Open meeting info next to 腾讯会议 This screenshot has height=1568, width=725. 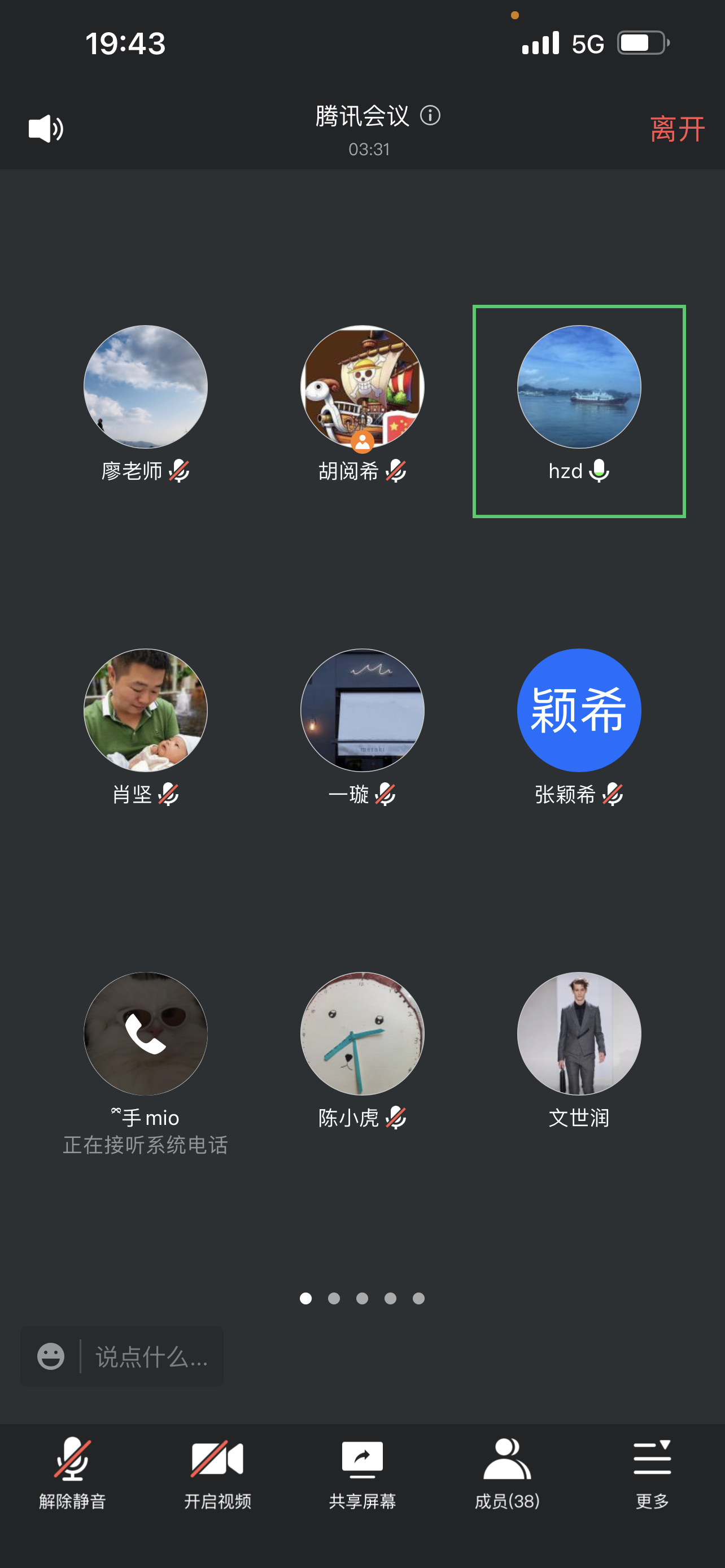(x=430, y=115)
